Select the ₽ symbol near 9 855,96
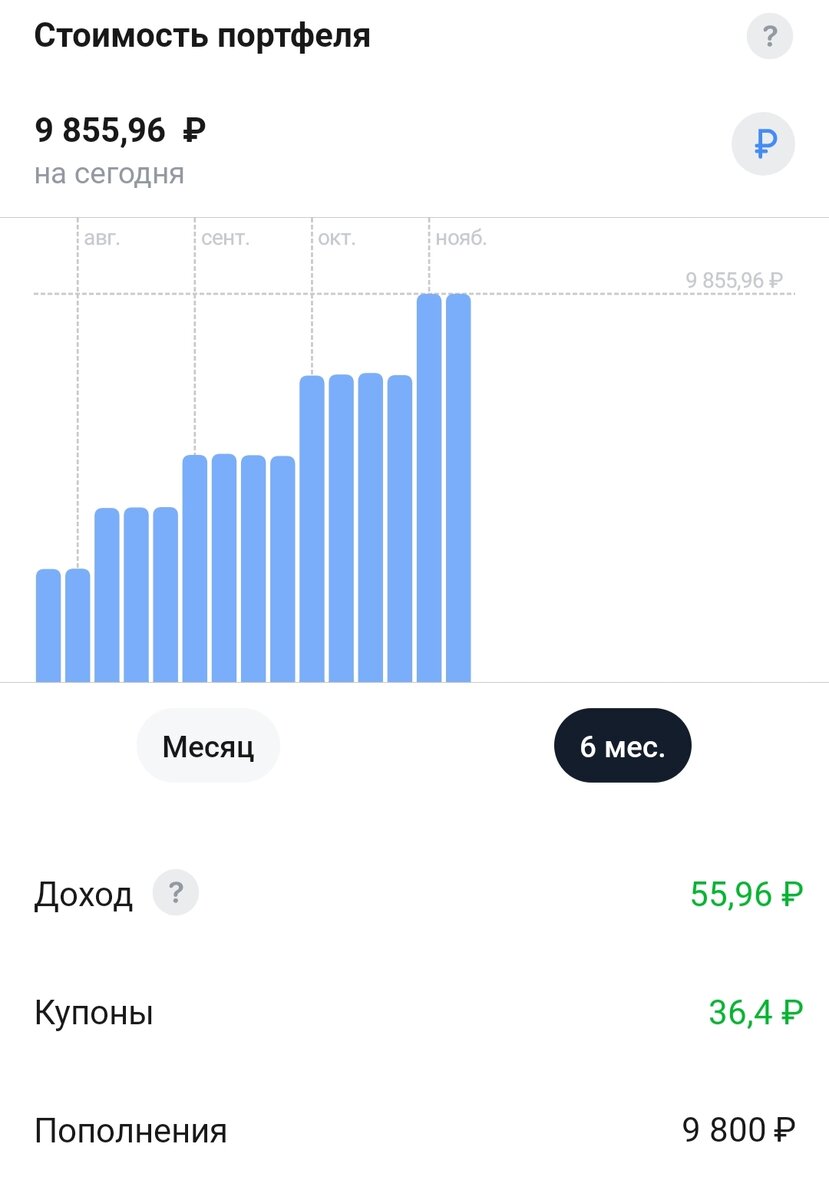Image resolution: width=829 pixels, height=1200 pixels. 189,130
